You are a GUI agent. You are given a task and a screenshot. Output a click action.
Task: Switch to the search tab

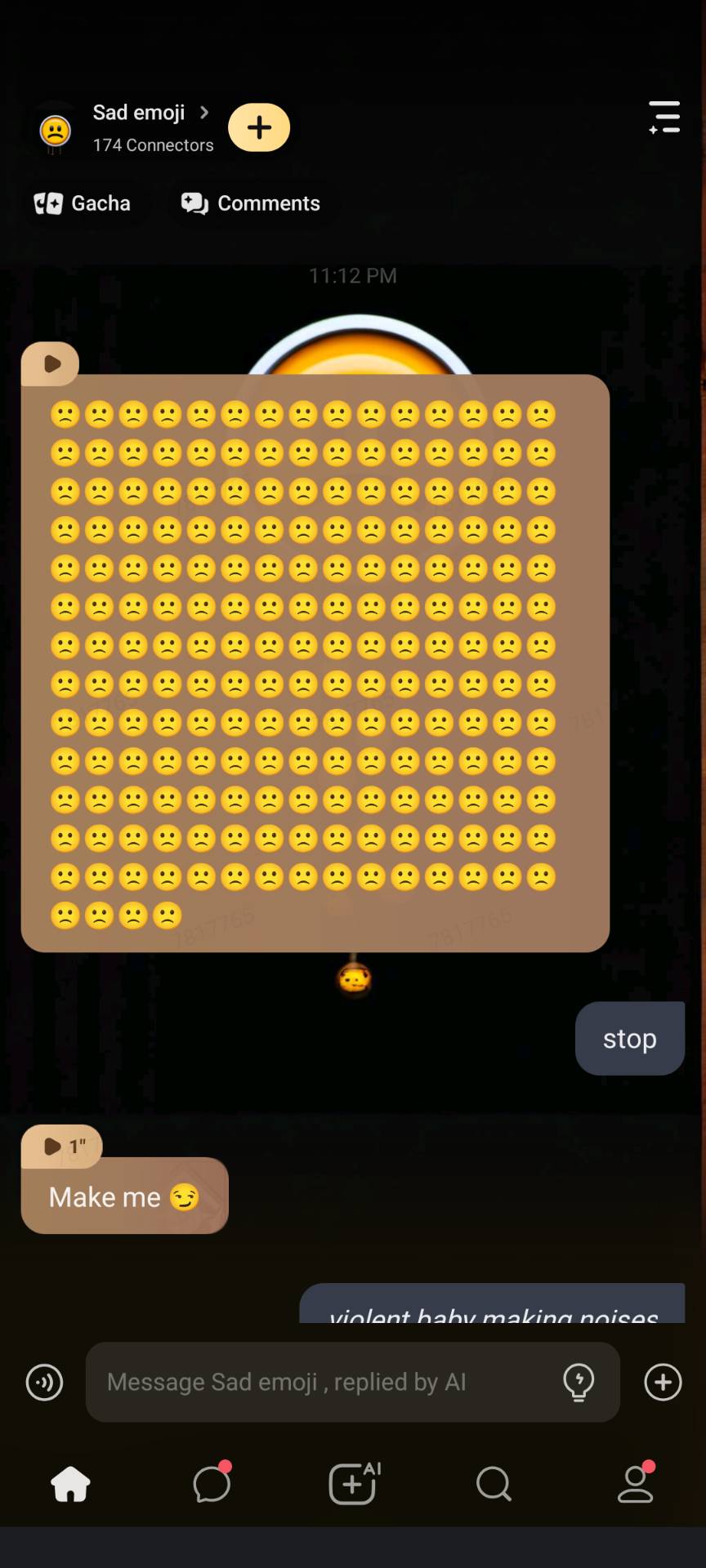[494, 1484]
